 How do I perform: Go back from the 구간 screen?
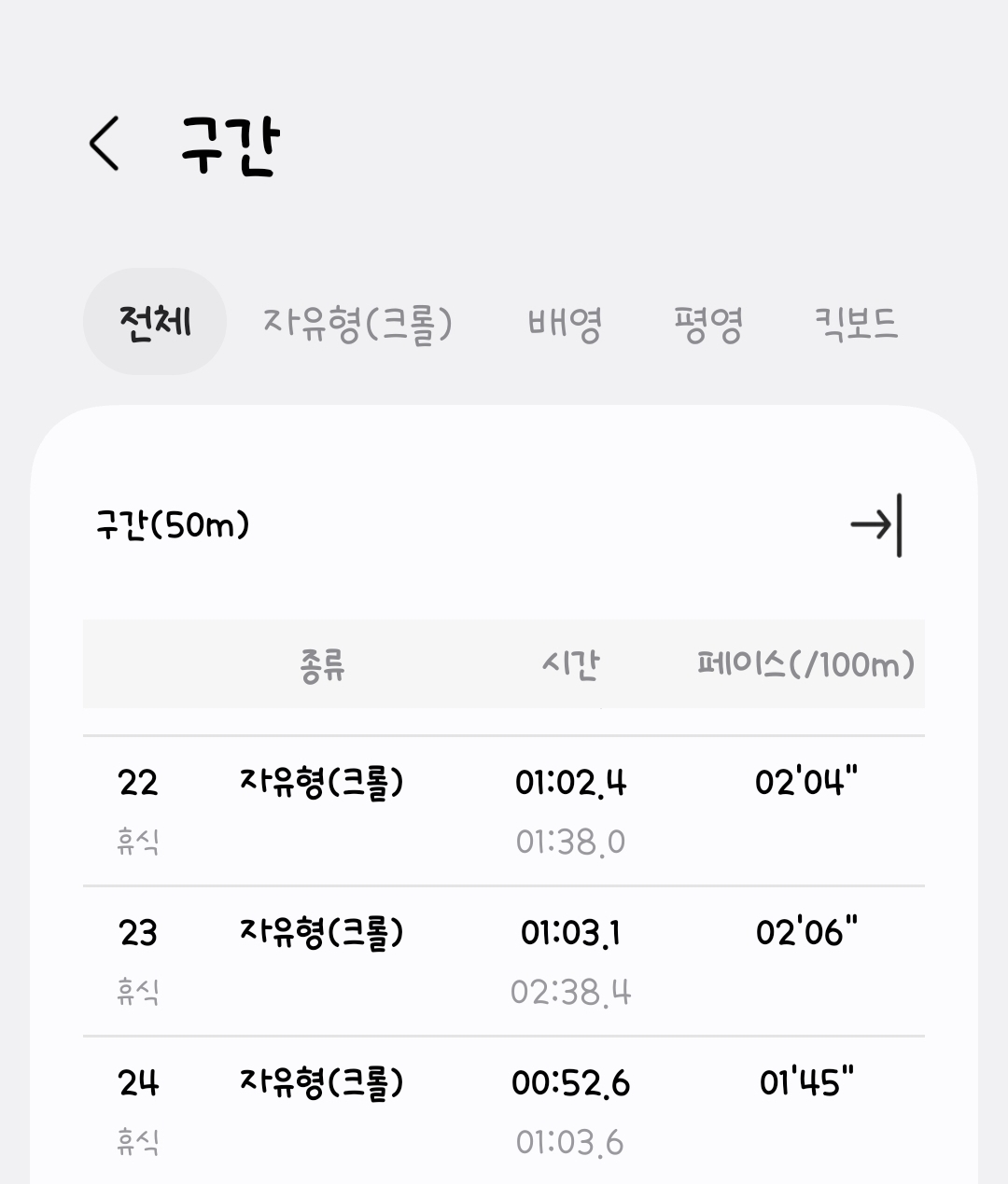tap(105, 144)
